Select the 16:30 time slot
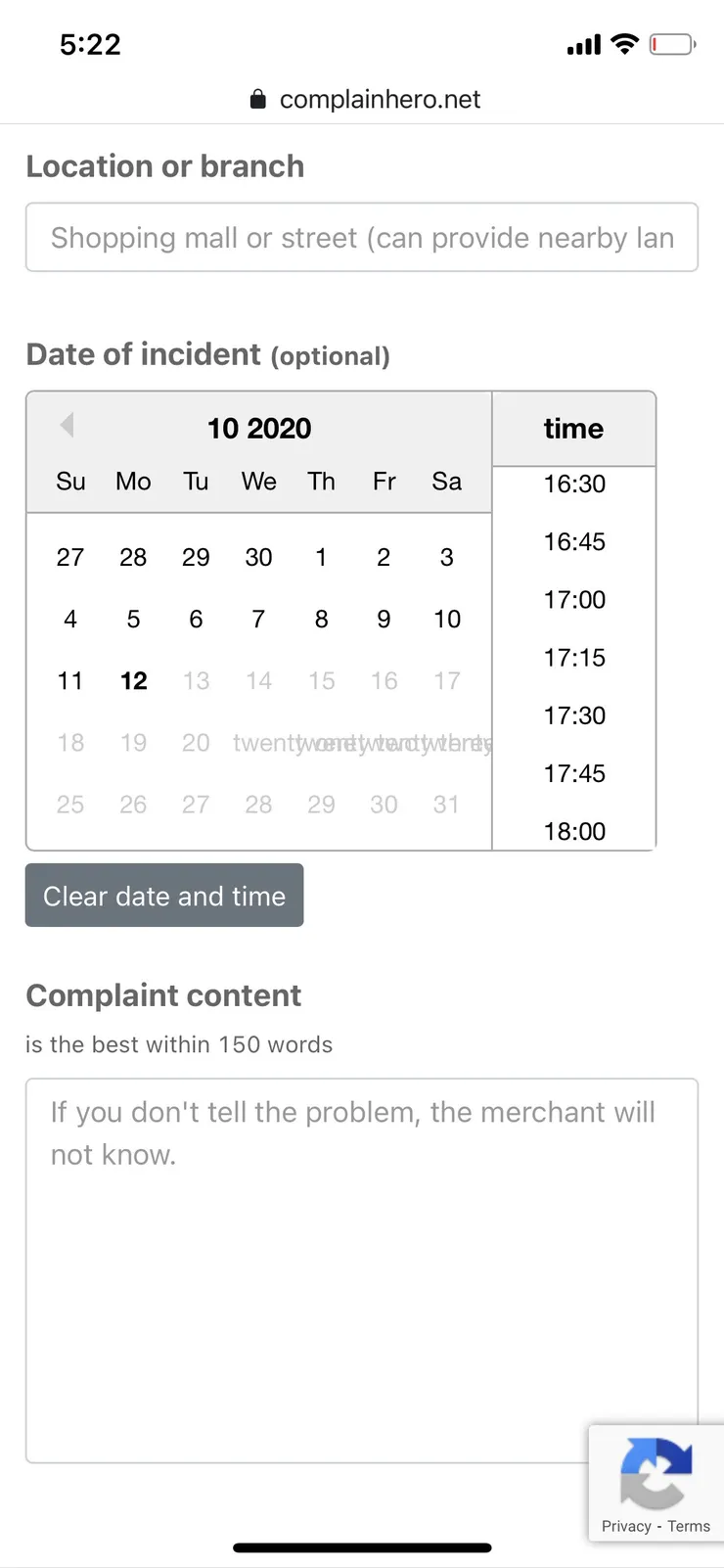The width and height of the screenshot is (724, 1568). tap(574, 484)
